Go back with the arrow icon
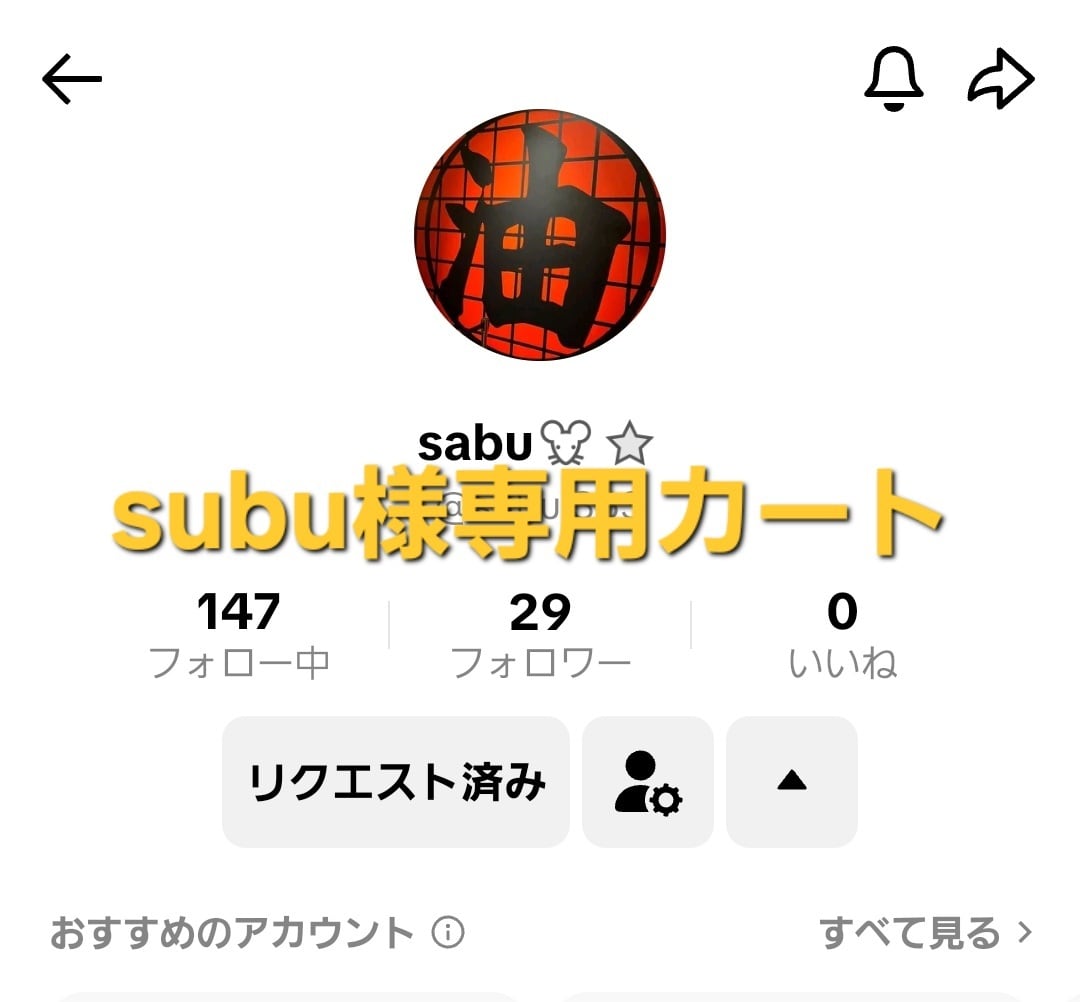 (x=72, y=79)
